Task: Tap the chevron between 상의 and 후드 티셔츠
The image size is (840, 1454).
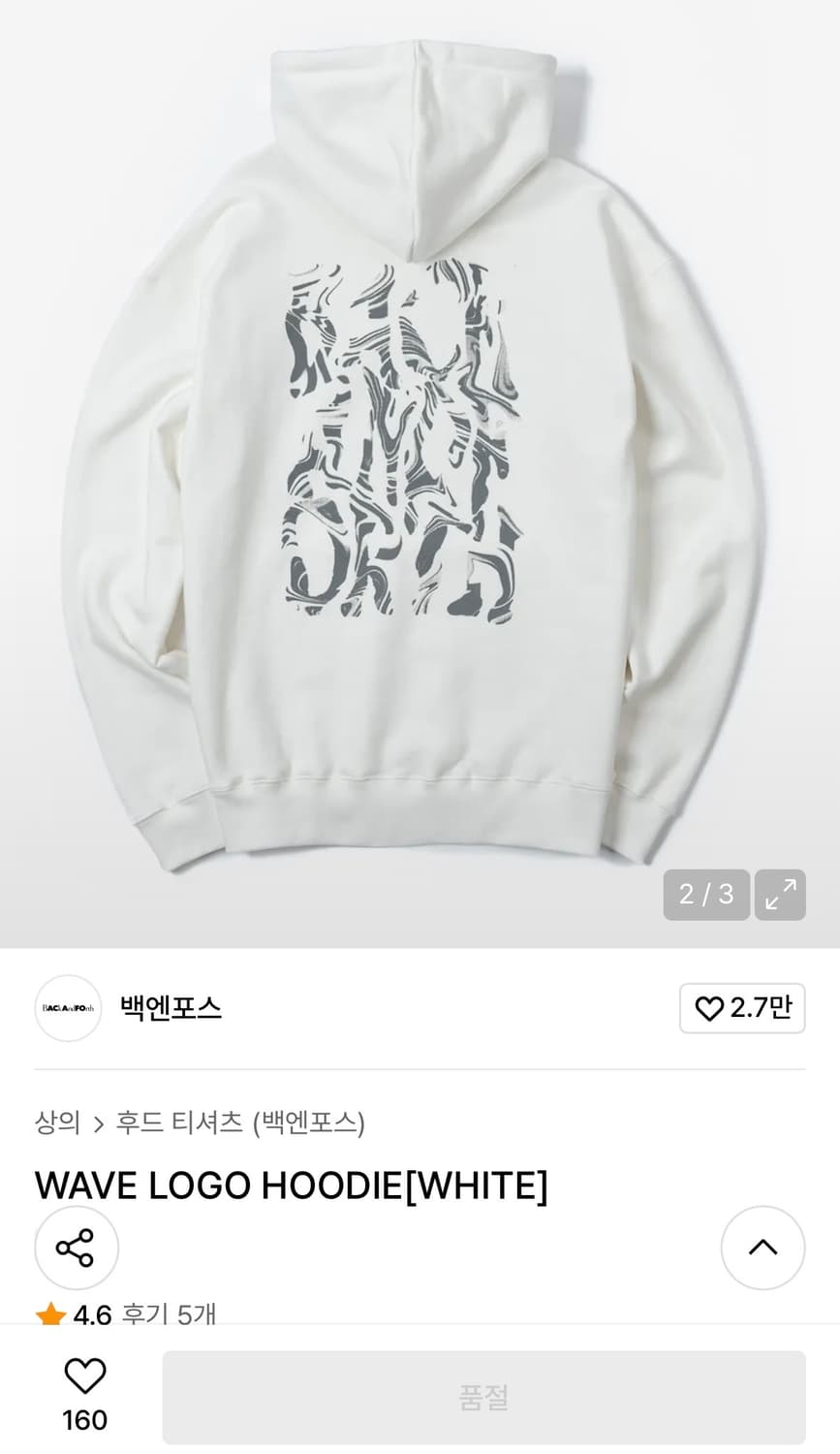Action: (x=100, y=1124)
